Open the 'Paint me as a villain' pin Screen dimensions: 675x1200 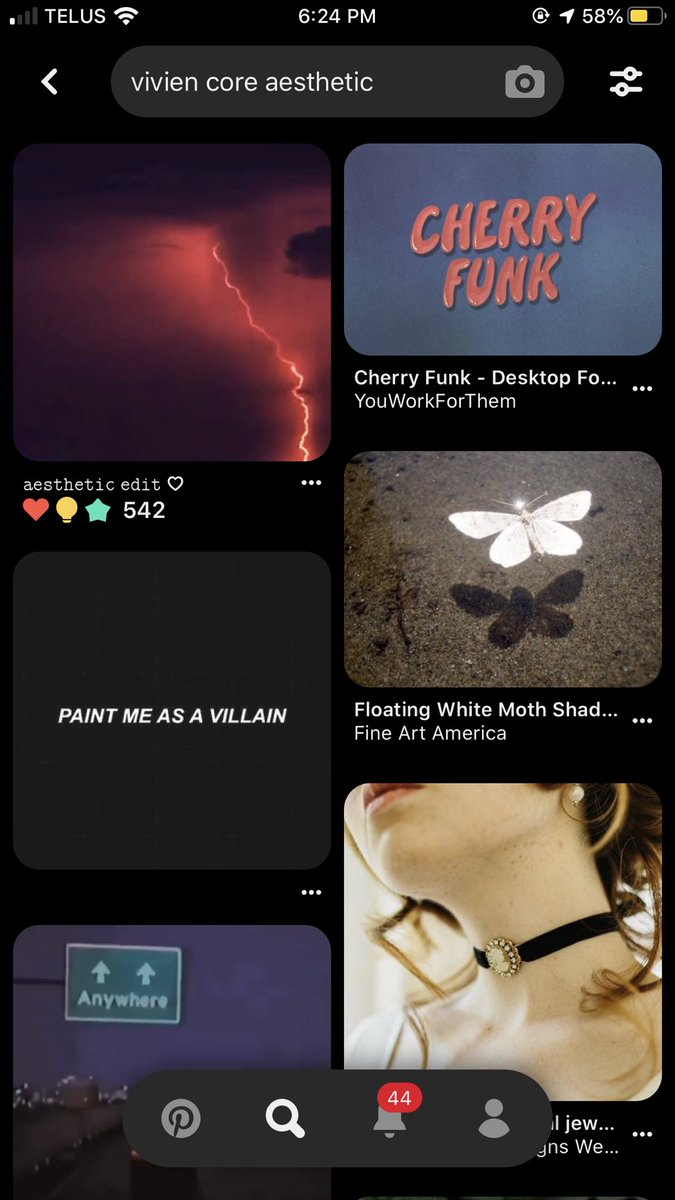[x=171, y=710]
